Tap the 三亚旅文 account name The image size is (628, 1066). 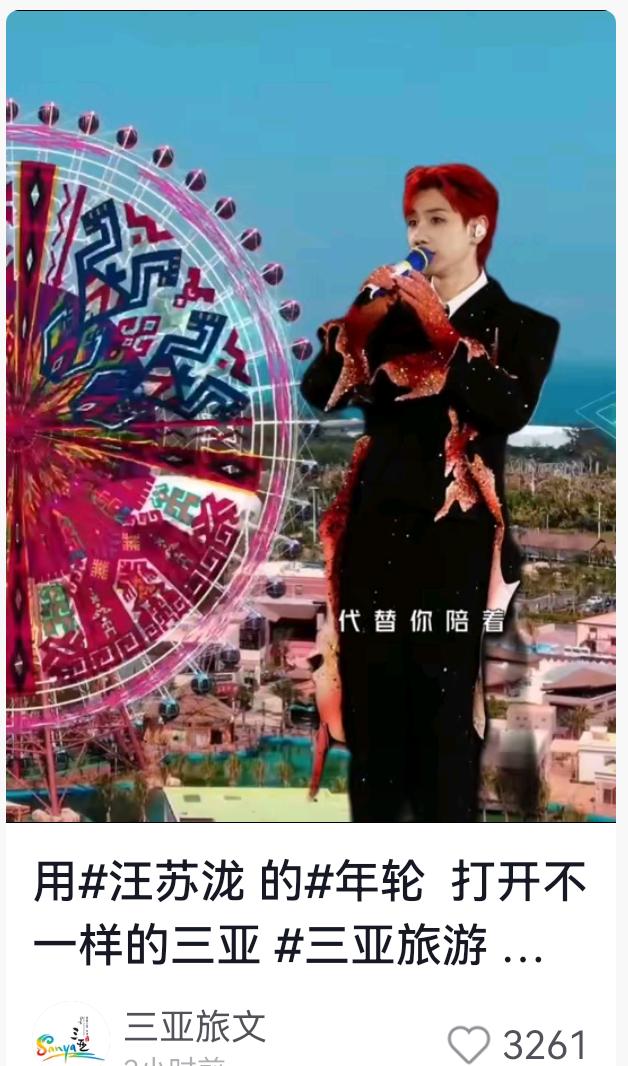(195, 1027)
